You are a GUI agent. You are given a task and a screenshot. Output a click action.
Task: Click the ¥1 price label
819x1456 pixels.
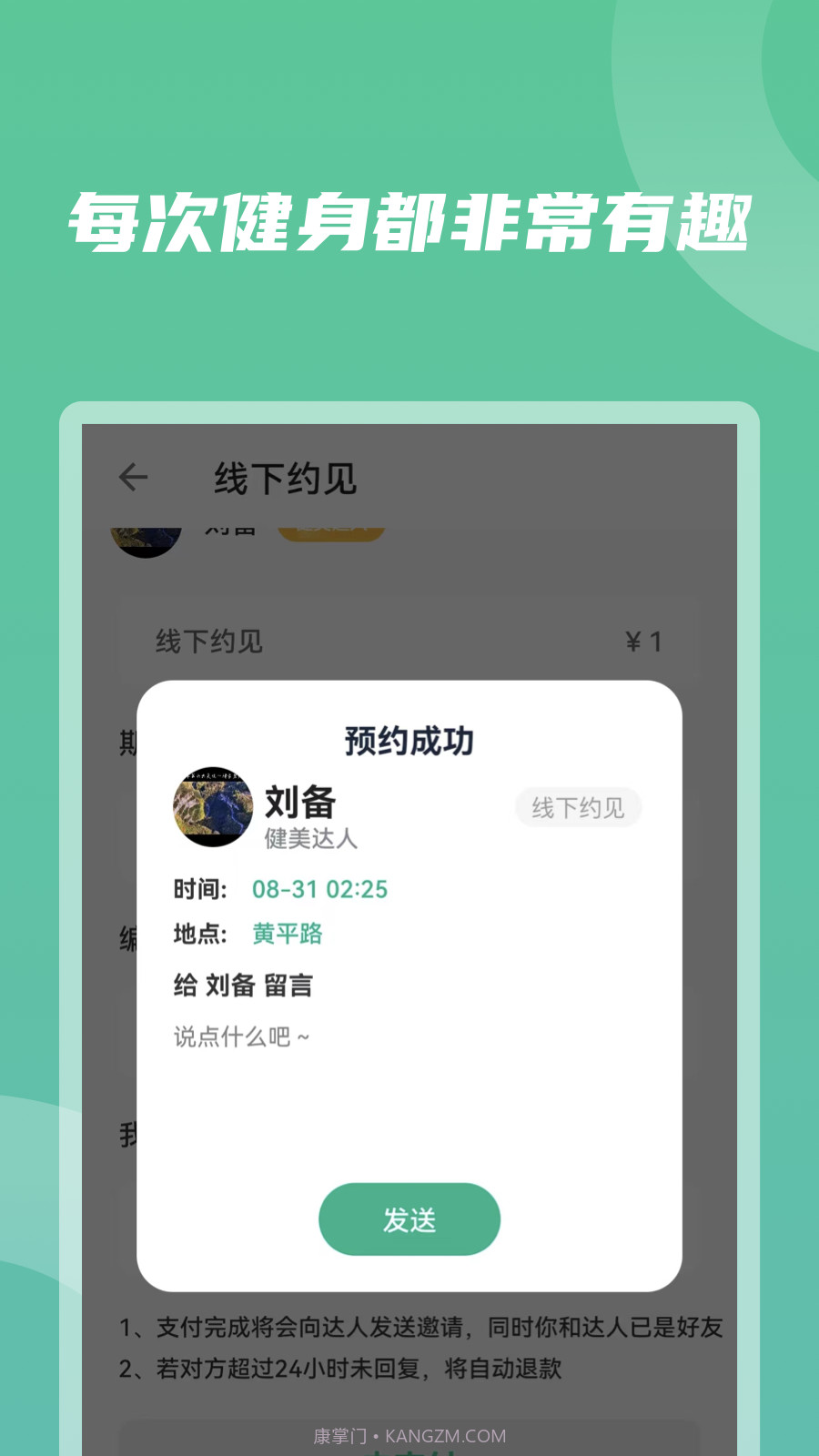[x=643, y=640]
